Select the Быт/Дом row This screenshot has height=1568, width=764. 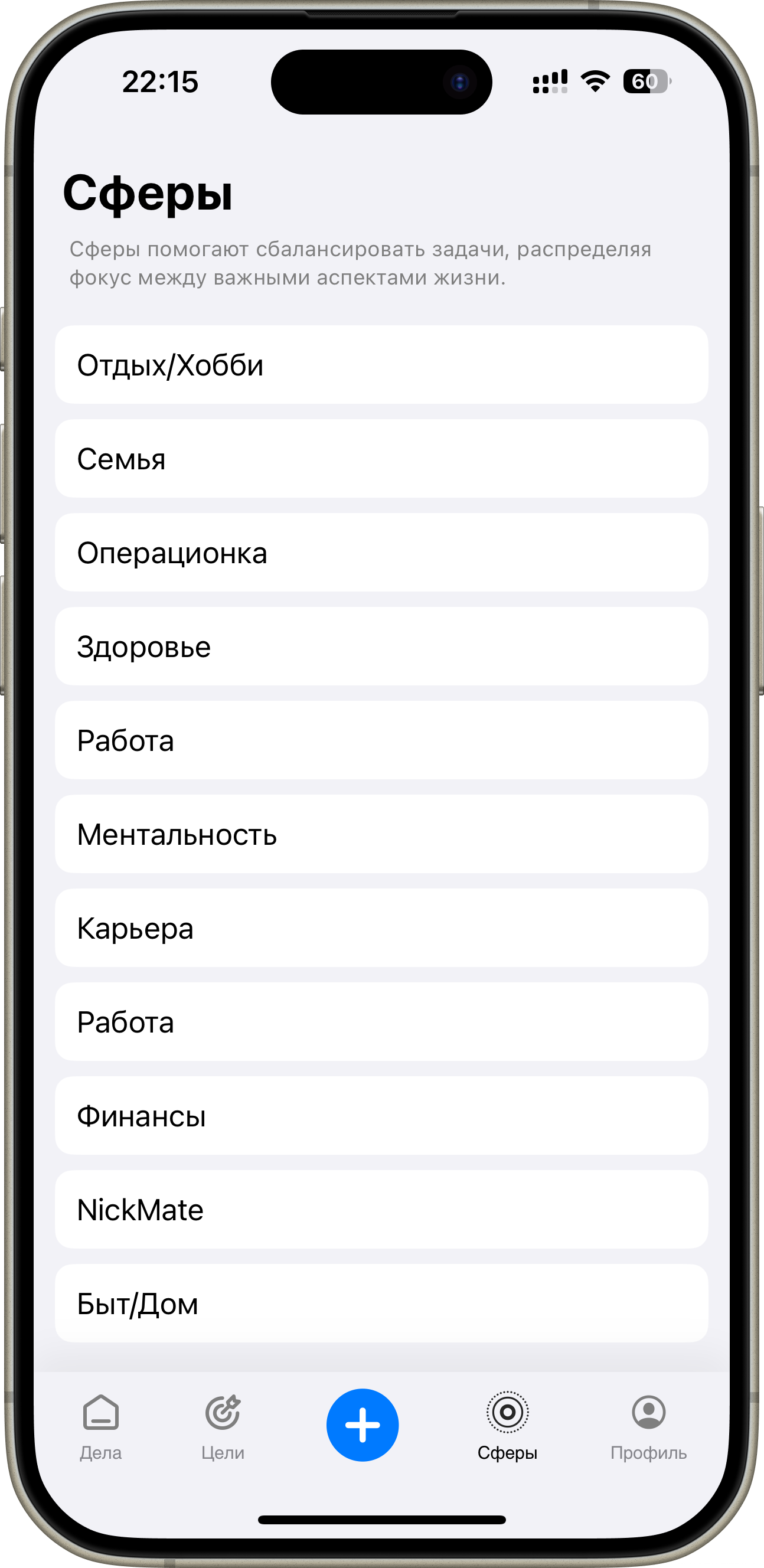coord(381,1303)
